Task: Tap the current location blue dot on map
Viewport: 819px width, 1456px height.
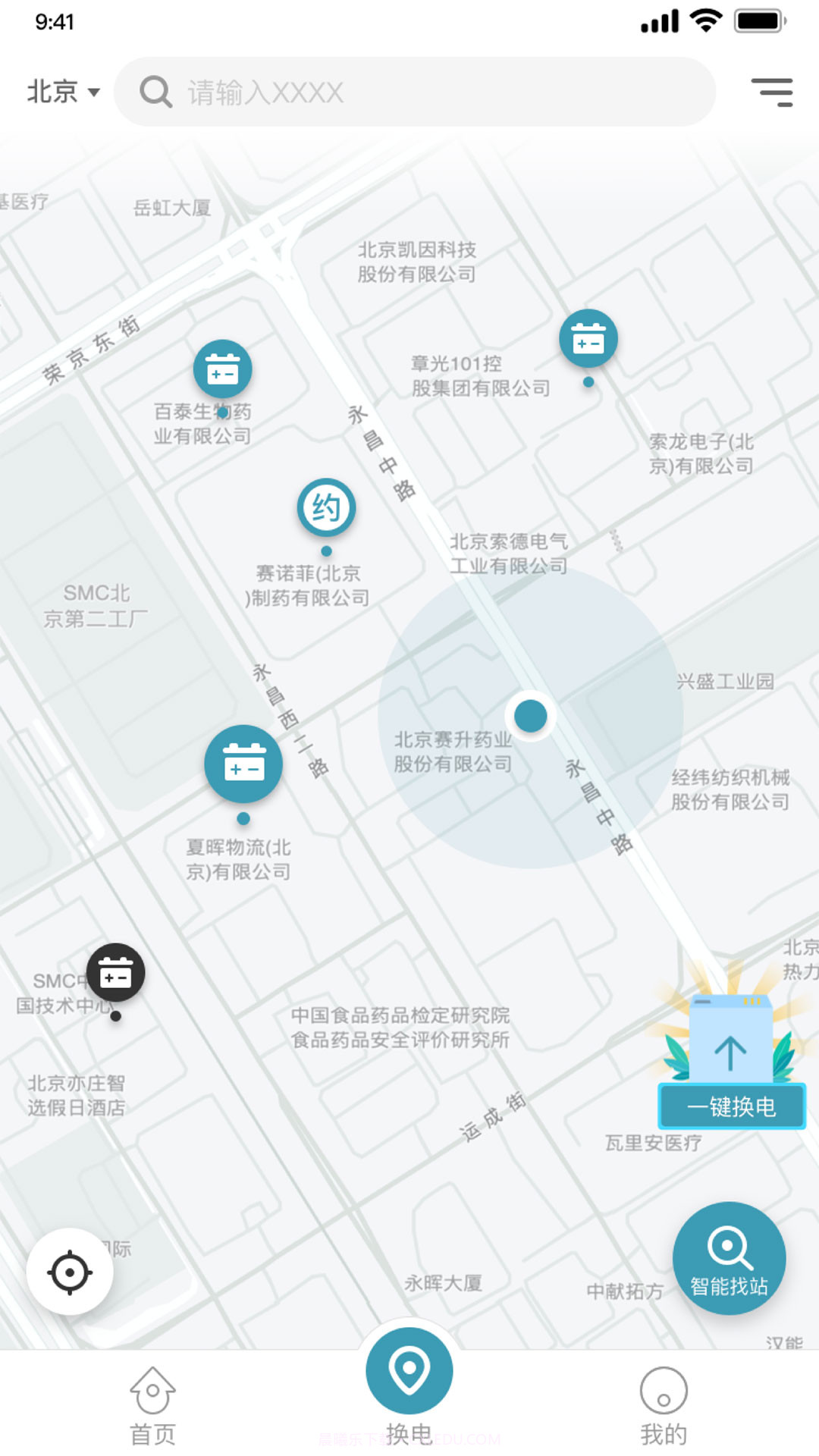Action: (x=531, y=715)
